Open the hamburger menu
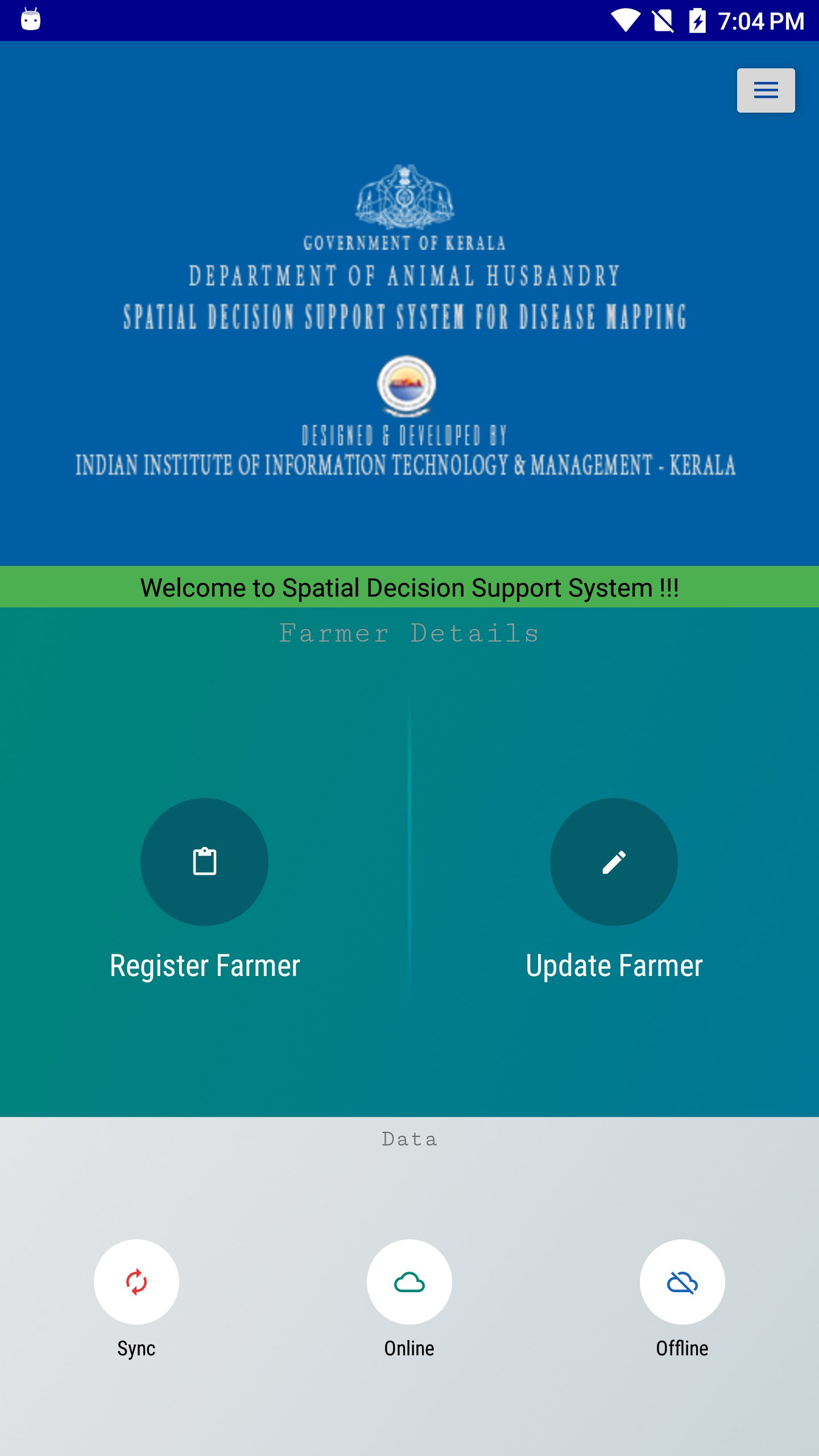The image size is (819, 1456). (766, 90)
